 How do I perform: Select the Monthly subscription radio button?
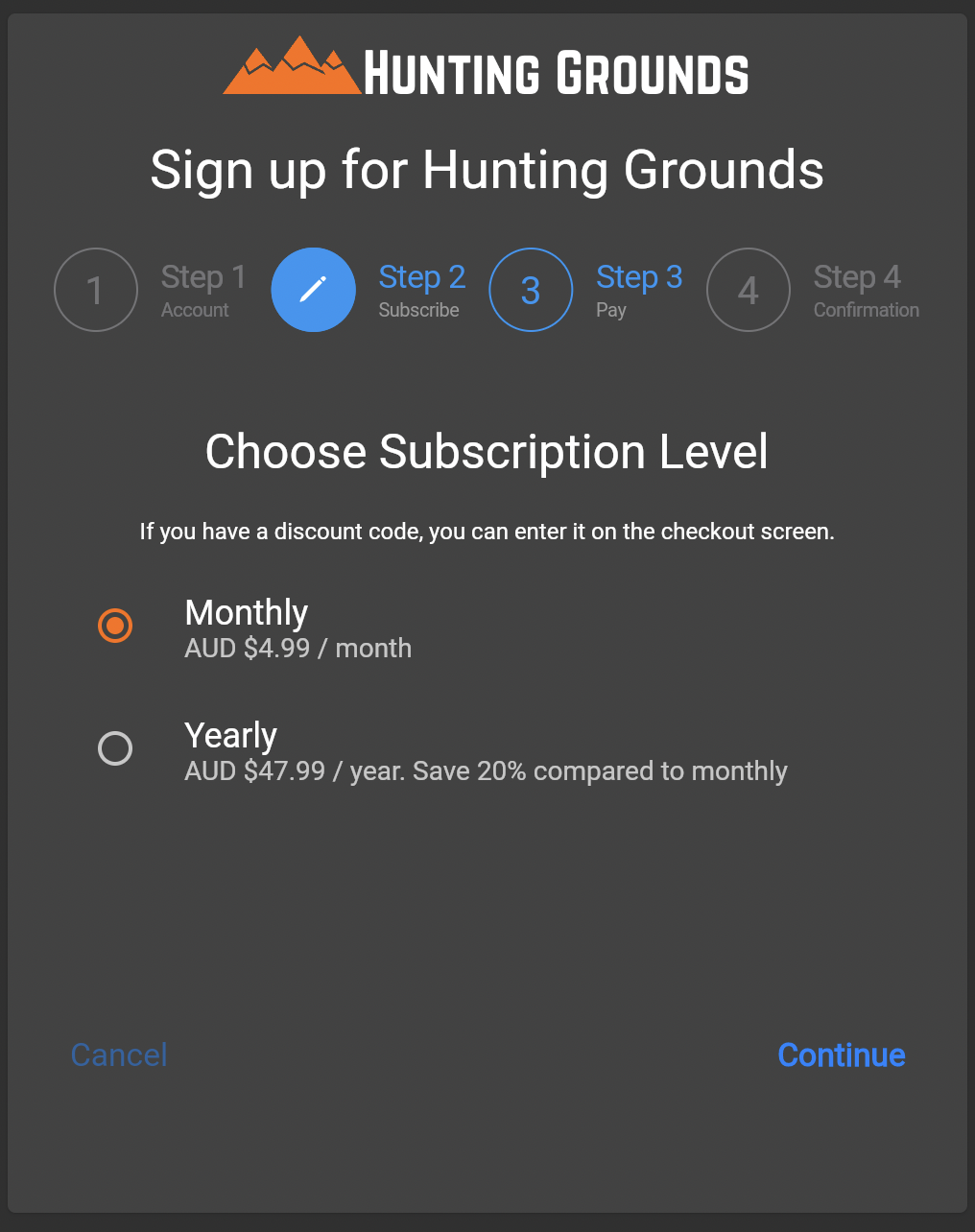tap(115, 626)
